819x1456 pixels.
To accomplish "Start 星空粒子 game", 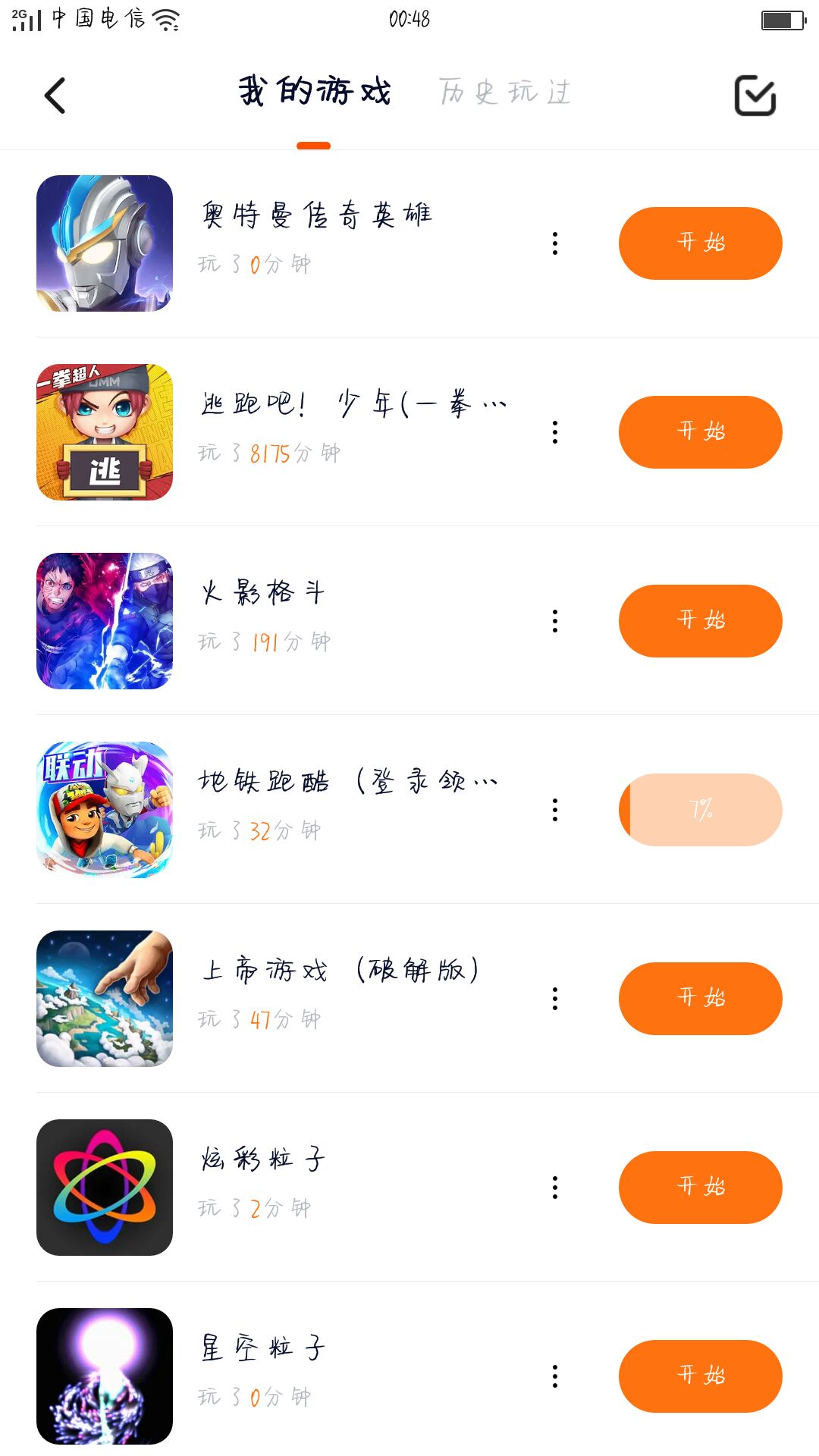I will click(700, 1376).
